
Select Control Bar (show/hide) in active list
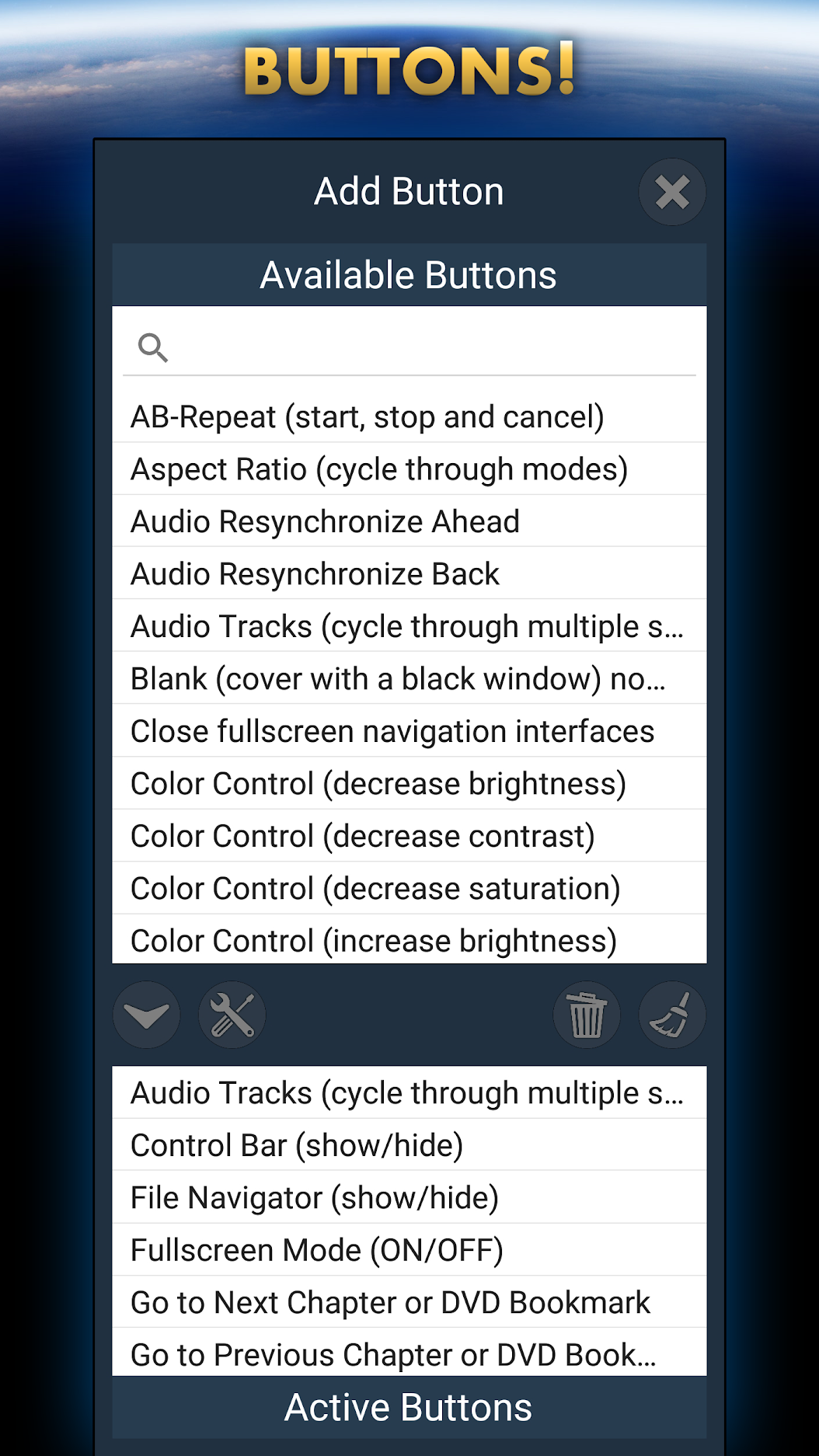(410, 1145)
